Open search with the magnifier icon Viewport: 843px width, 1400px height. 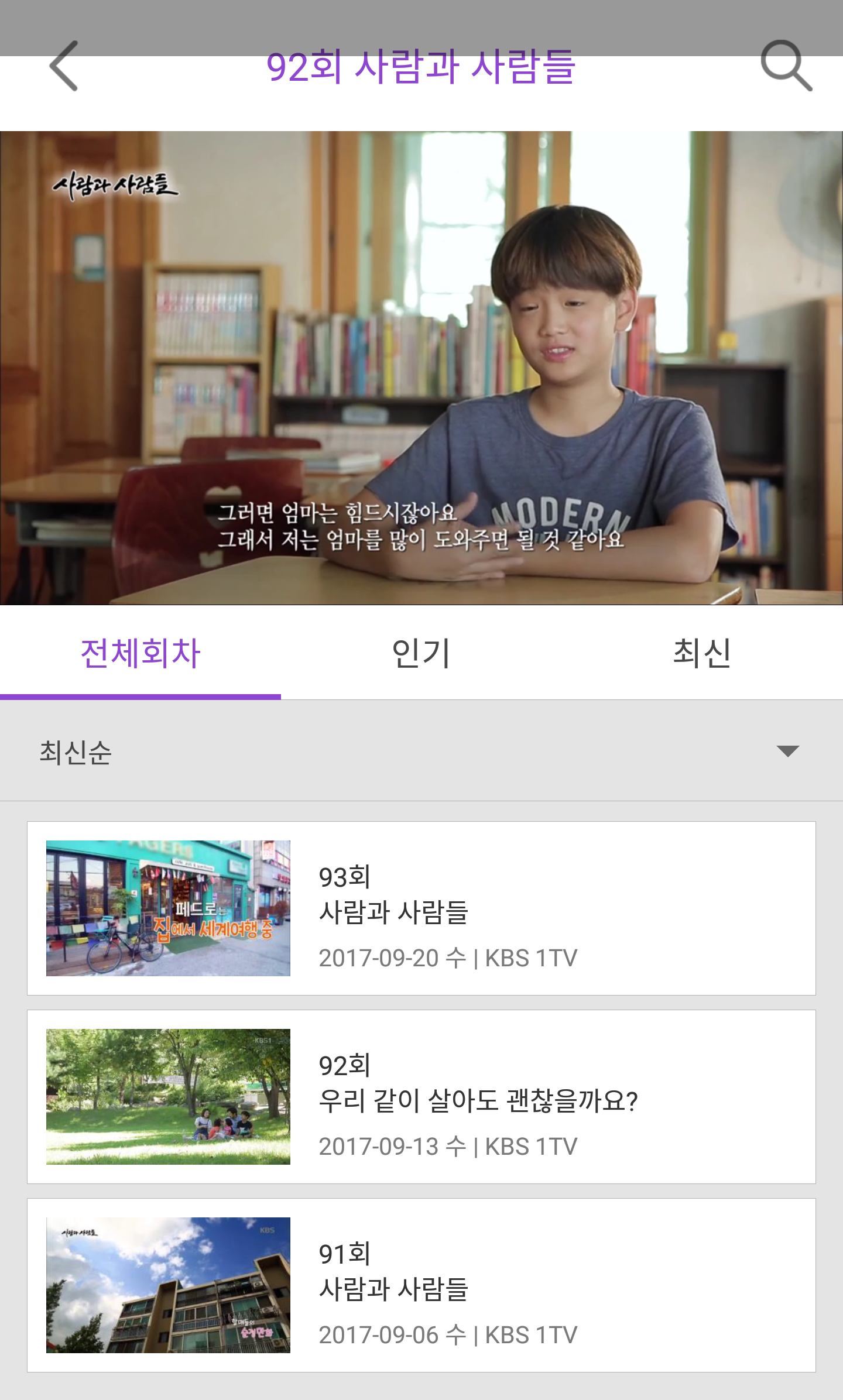point(786,66)
